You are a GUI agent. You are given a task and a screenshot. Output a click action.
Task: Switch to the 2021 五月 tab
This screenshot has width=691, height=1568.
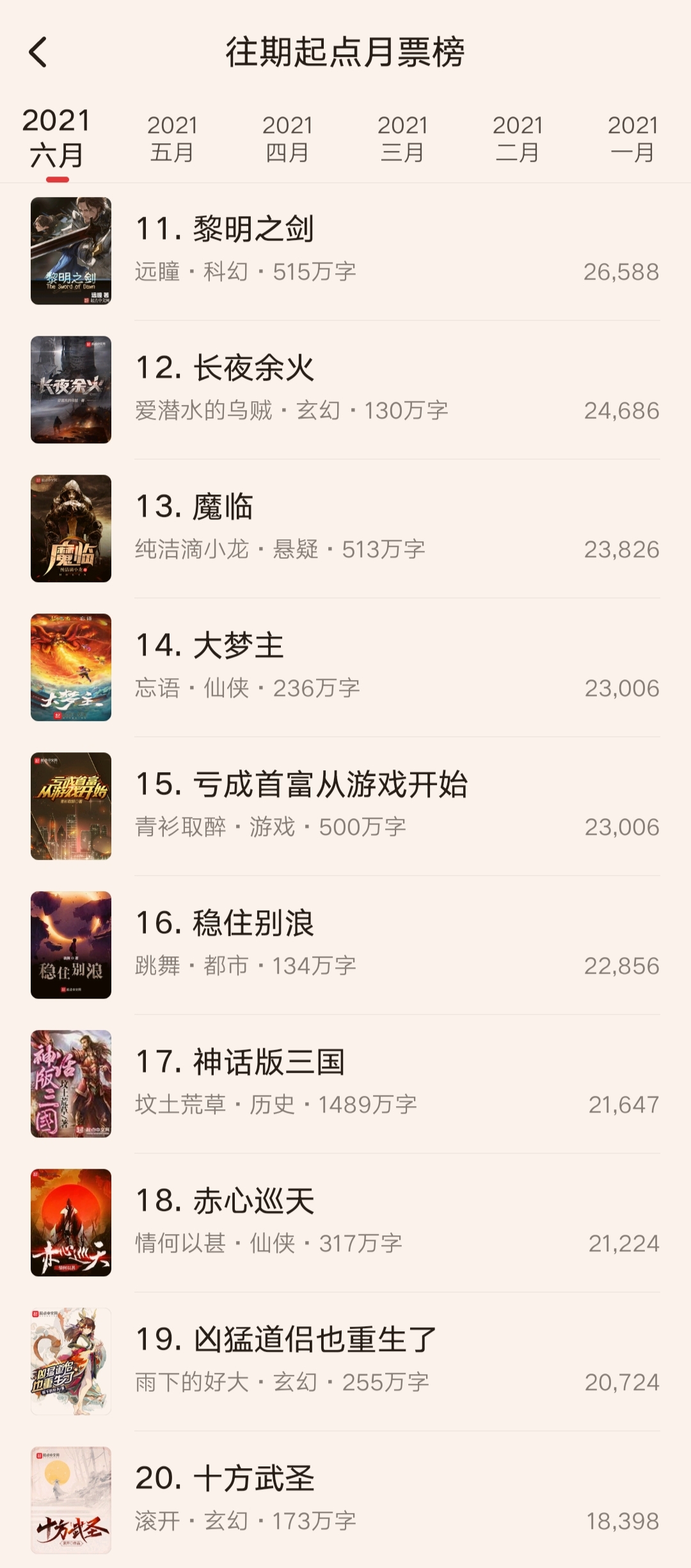pyautogui.click(x=172, y=138)
